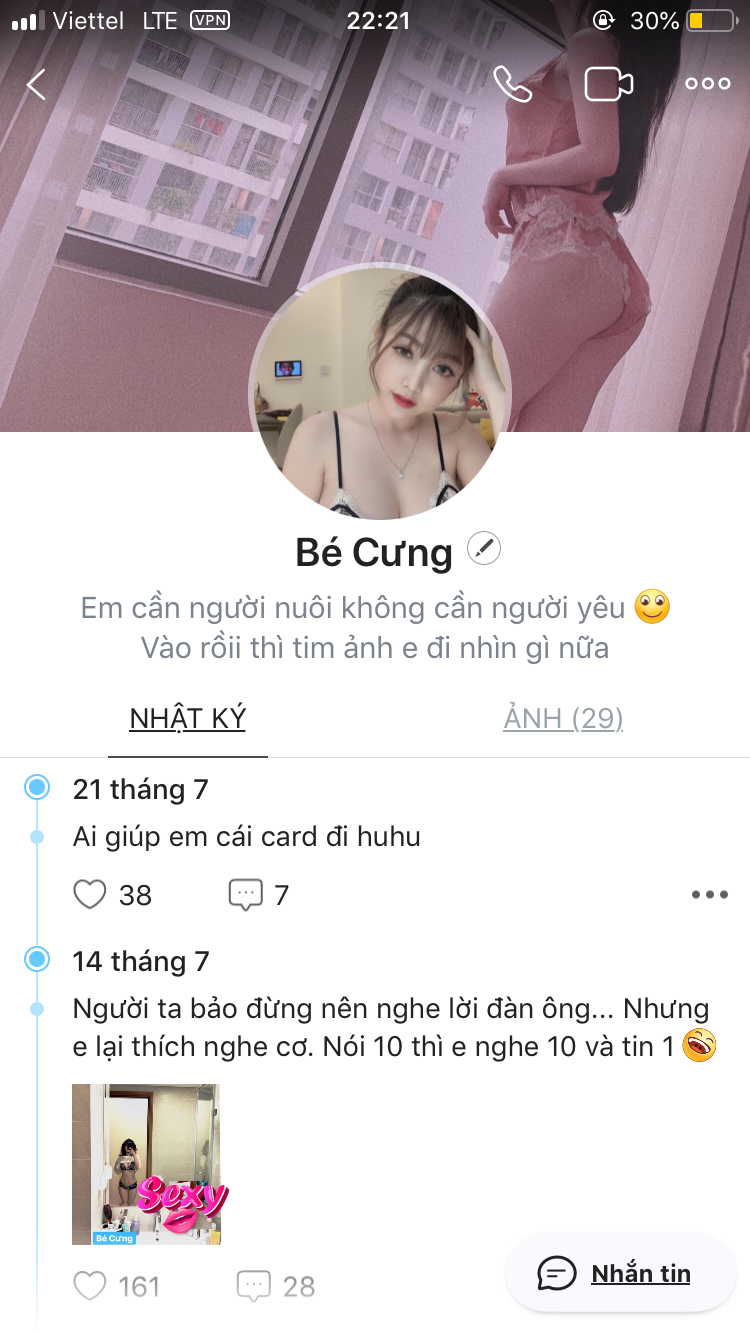750x1334 pixels.
Task: Like the 21 tháng 7 post
Action: tap(90, 894)
